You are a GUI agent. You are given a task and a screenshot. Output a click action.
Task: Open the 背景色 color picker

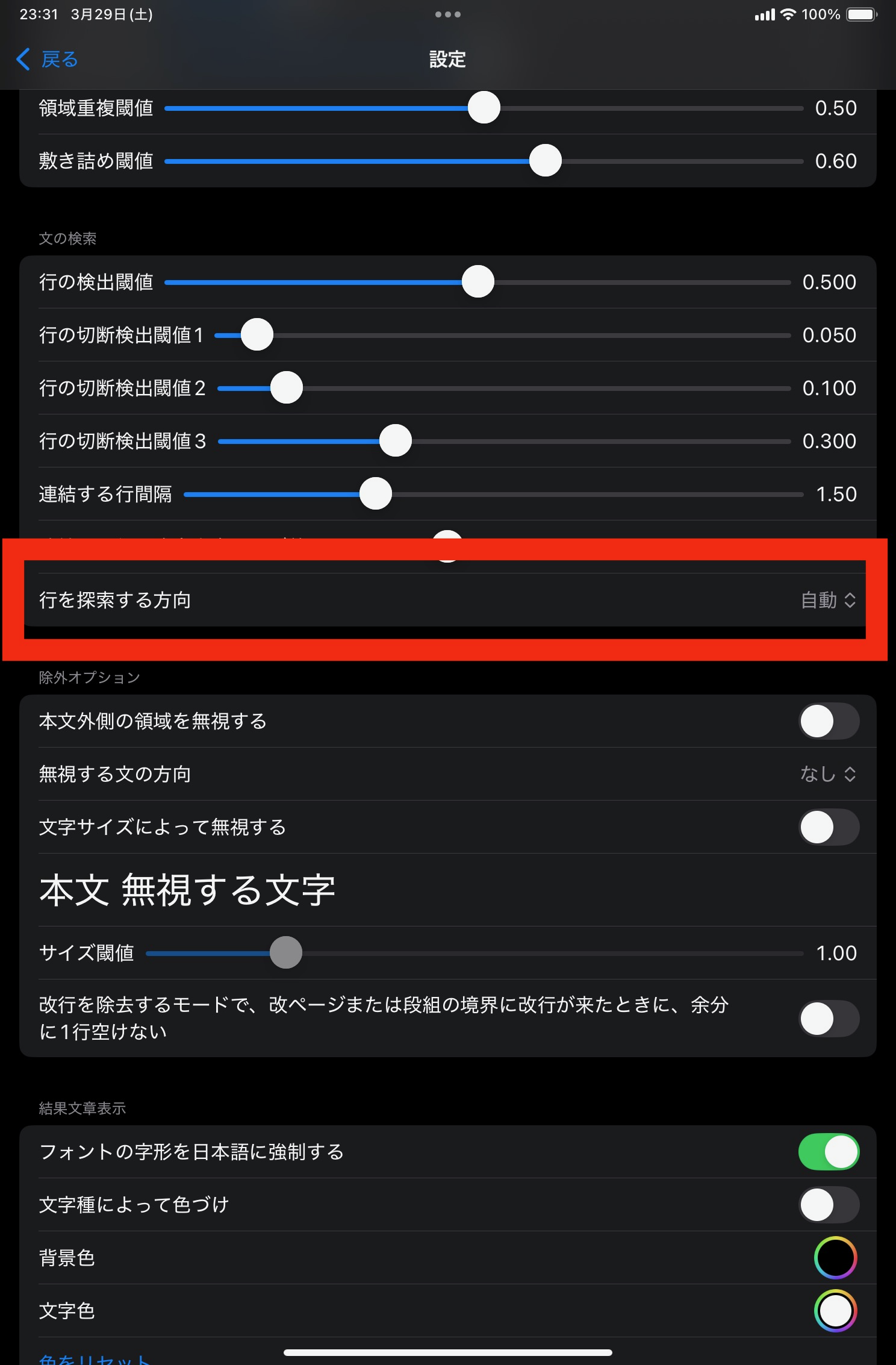pos(835,1258)
